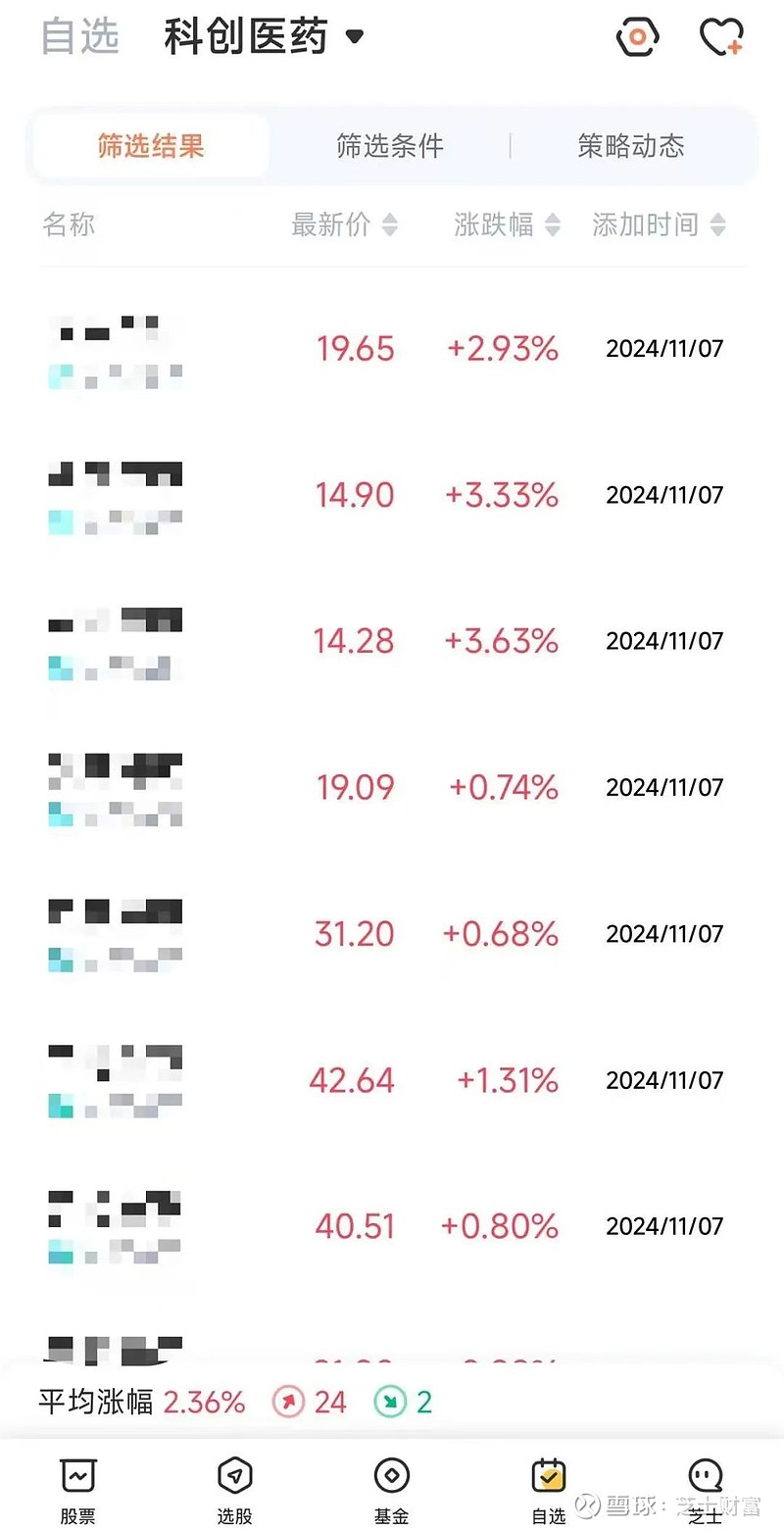Switch to the 筛选条件 tab

pos(390,146)
